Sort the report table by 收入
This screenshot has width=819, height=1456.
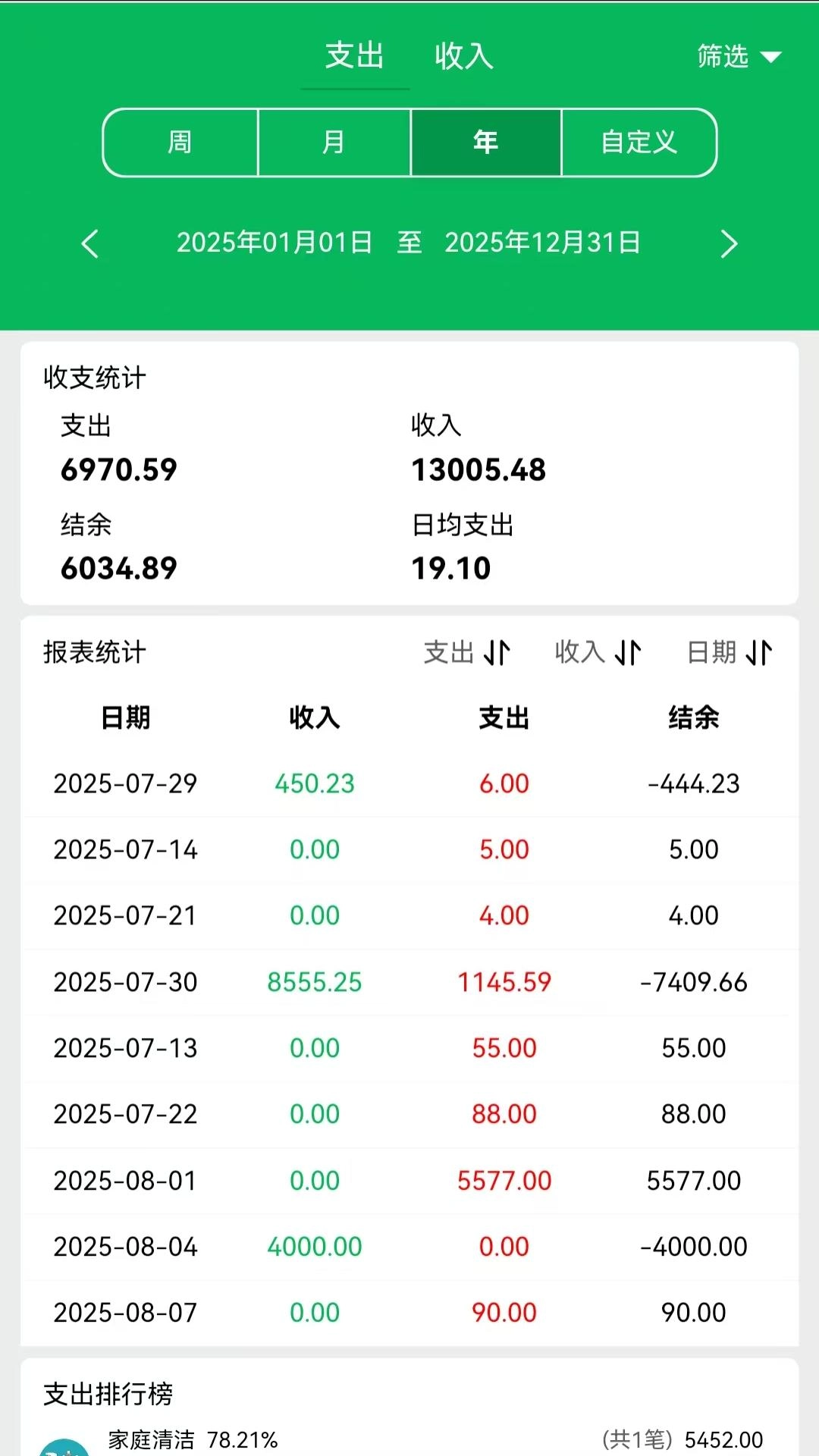599,652
